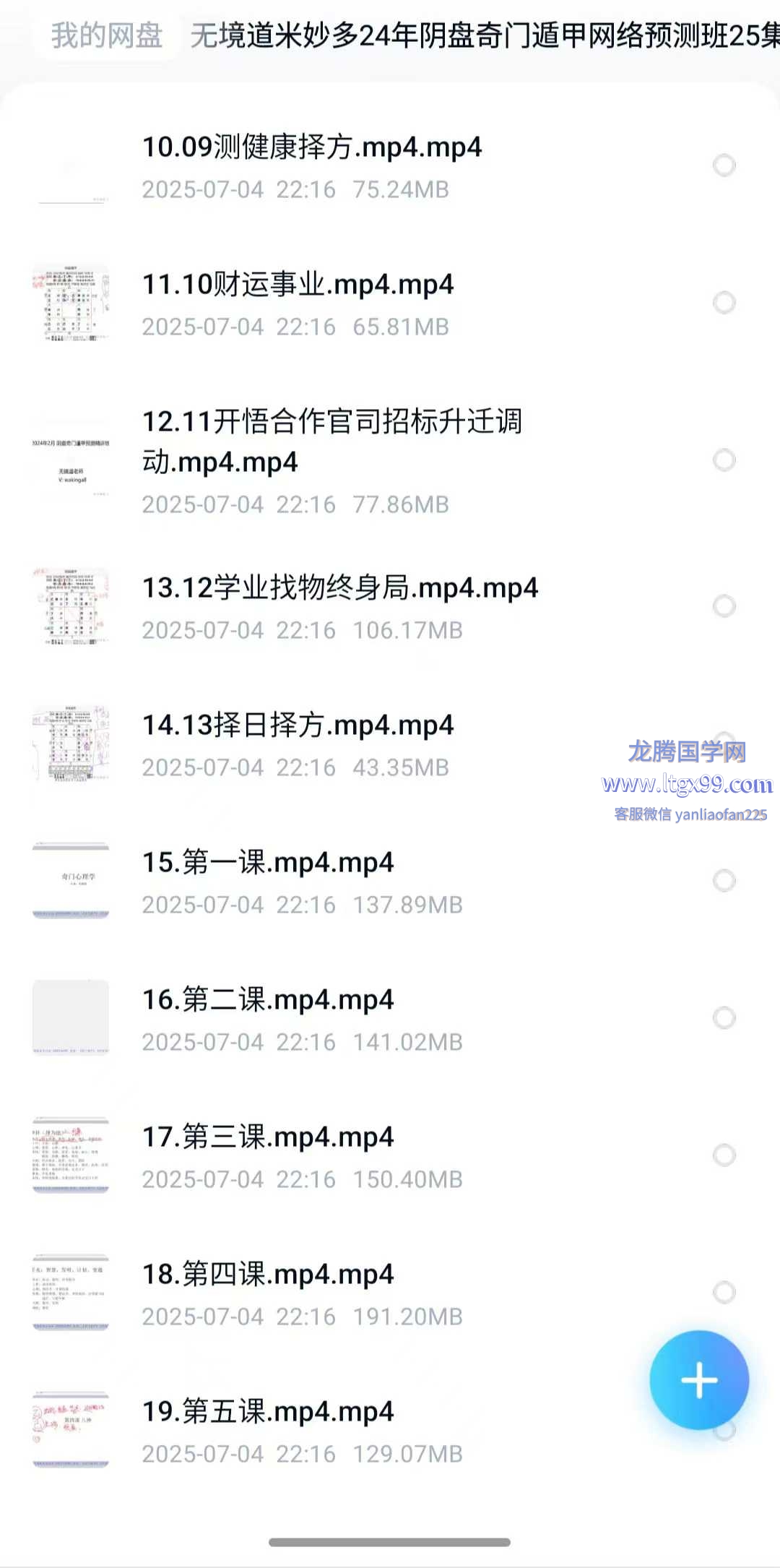Image resolution: width=780 pixels, height=1568 pixels.
Task: Check the circle beside 16.第二课
Action: click(724, 1017)
